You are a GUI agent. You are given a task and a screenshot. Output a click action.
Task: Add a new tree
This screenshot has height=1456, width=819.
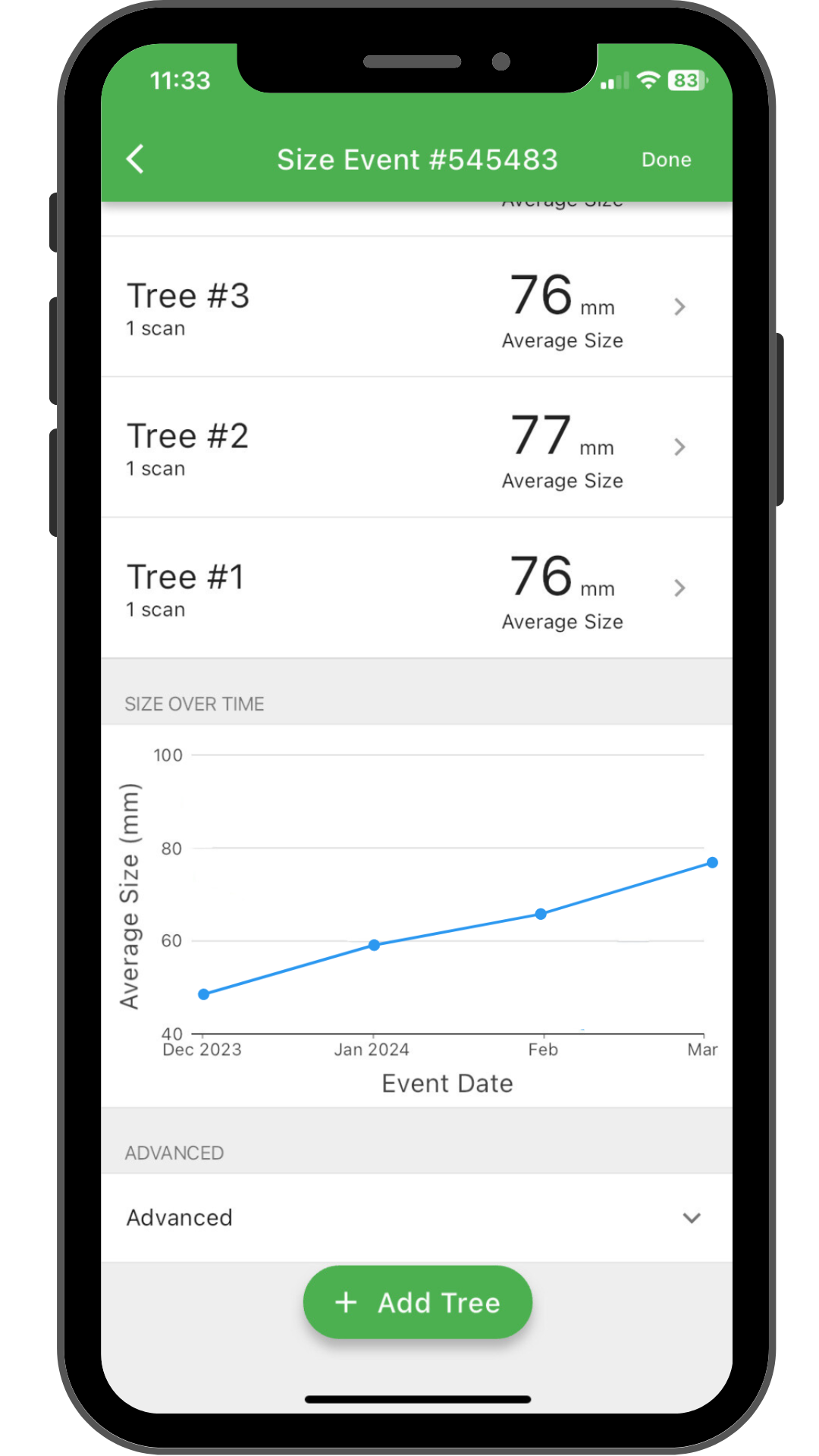coord(418,1302)
